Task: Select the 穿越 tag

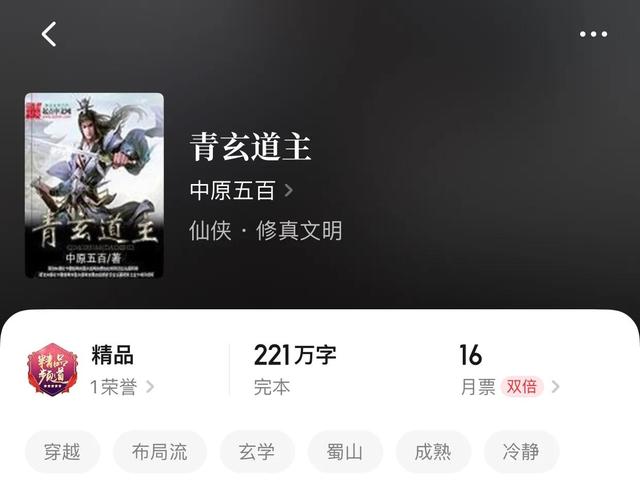Action: (62, 452)
